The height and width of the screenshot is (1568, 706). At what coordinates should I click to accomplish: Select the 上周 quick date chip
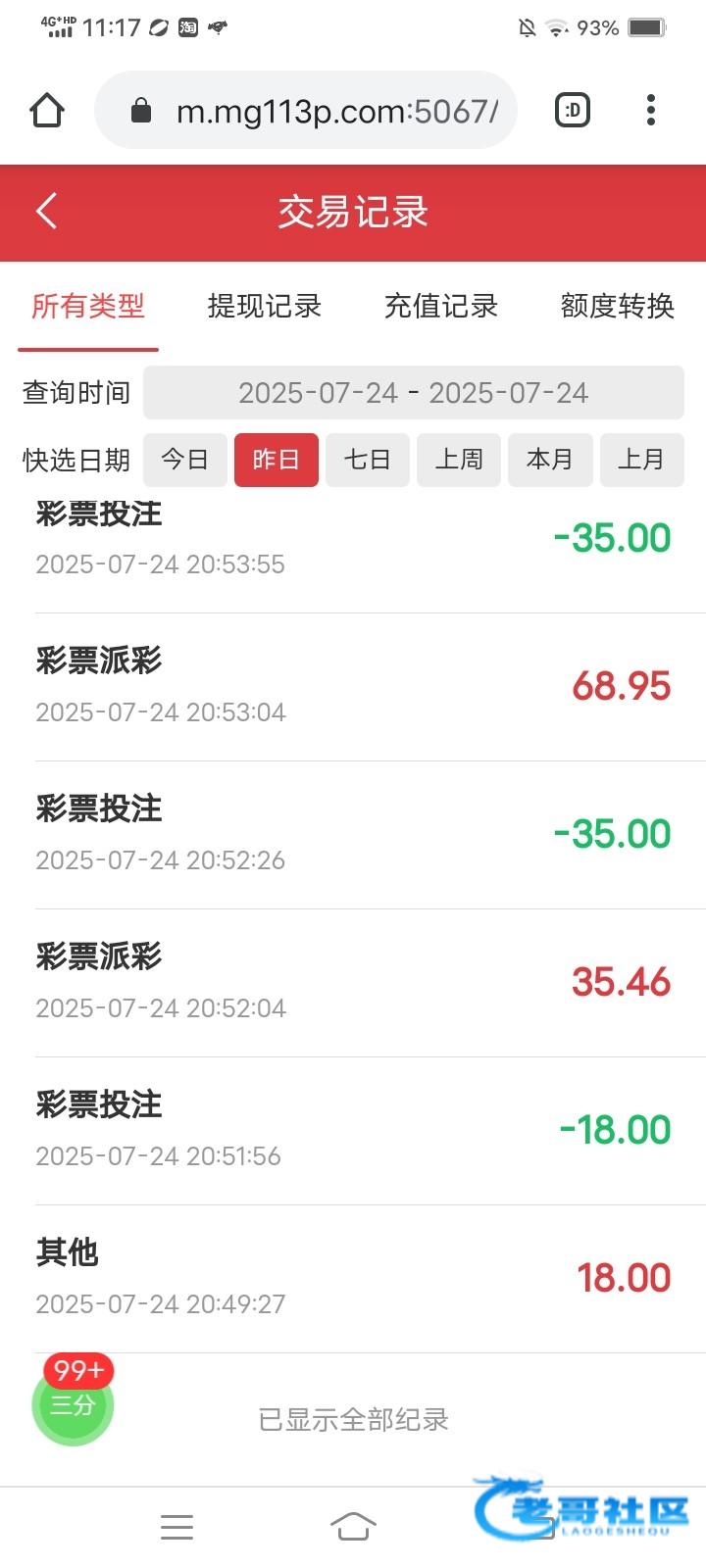tap(459, 460)
